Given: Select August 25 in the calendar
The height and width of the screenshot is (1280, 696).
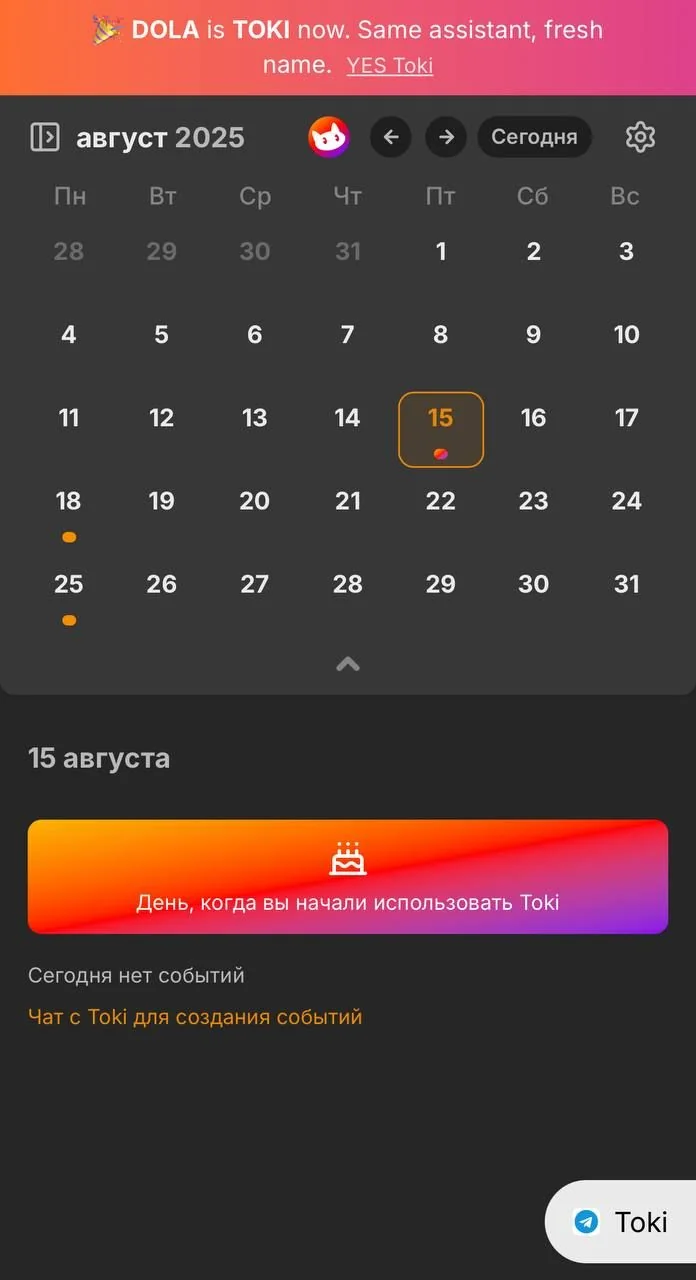Looking at the screenshot, I should 69,593.
